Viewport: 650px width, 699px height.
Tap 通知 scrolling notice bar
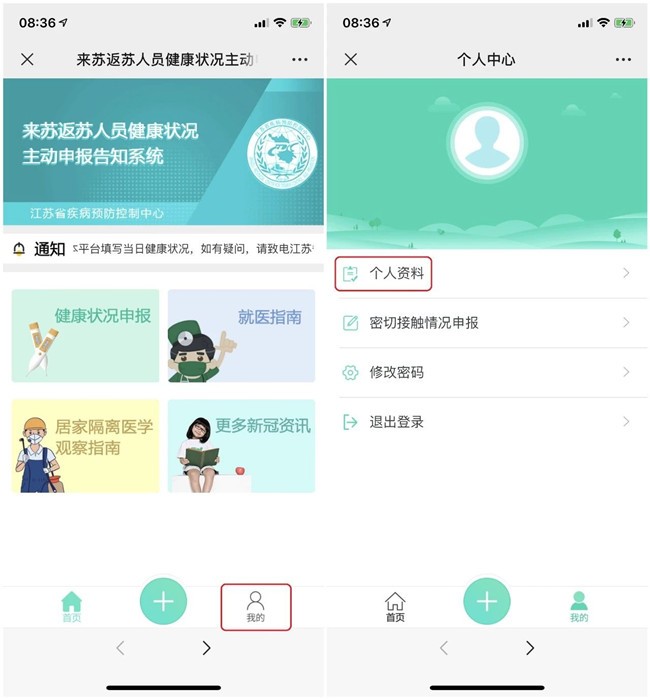165,248
